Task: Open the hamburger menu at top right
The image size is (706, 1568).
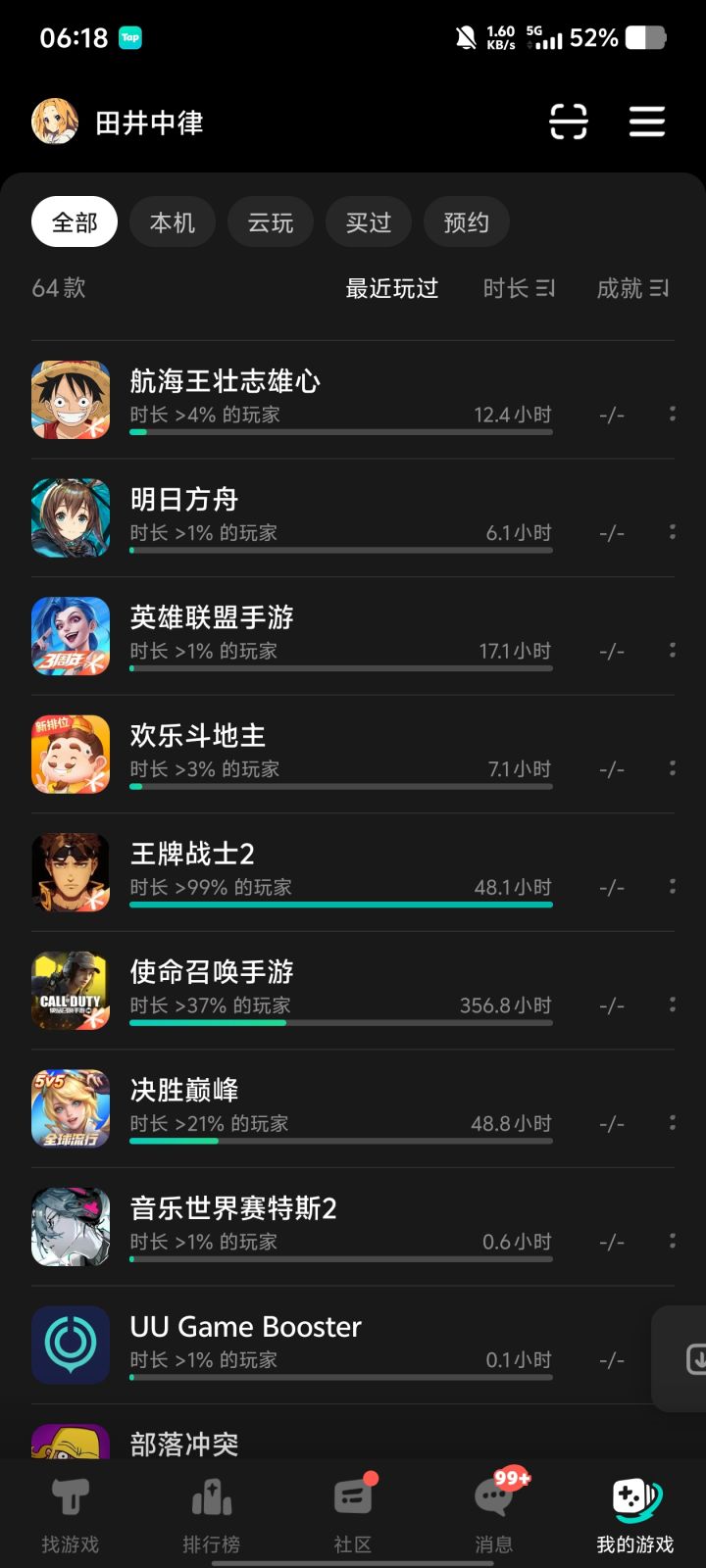Action: pos(646,122)
